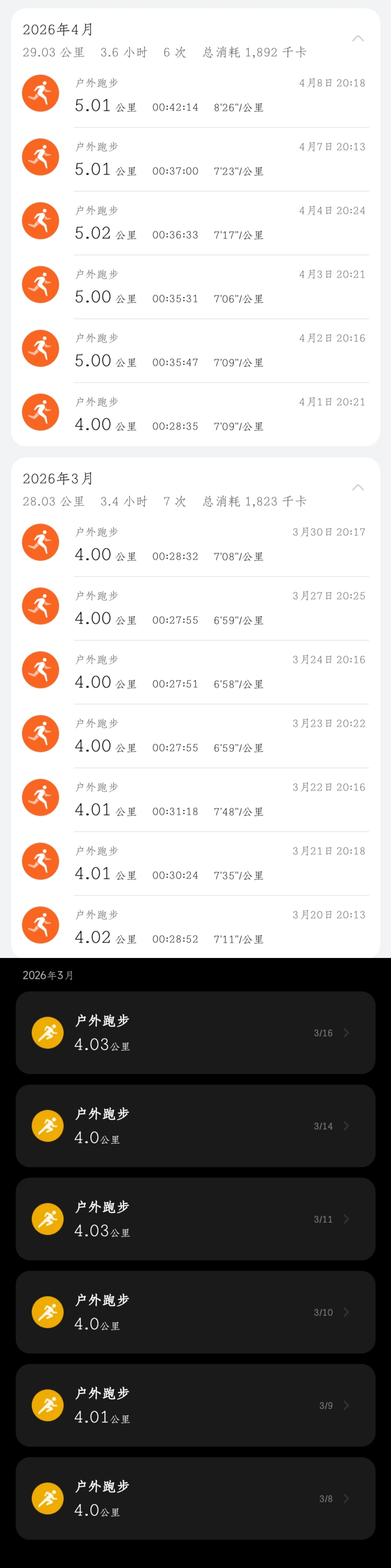Open the 3/16 户外跑步 card
391x1568 pixels.
tap(195, 1032)
